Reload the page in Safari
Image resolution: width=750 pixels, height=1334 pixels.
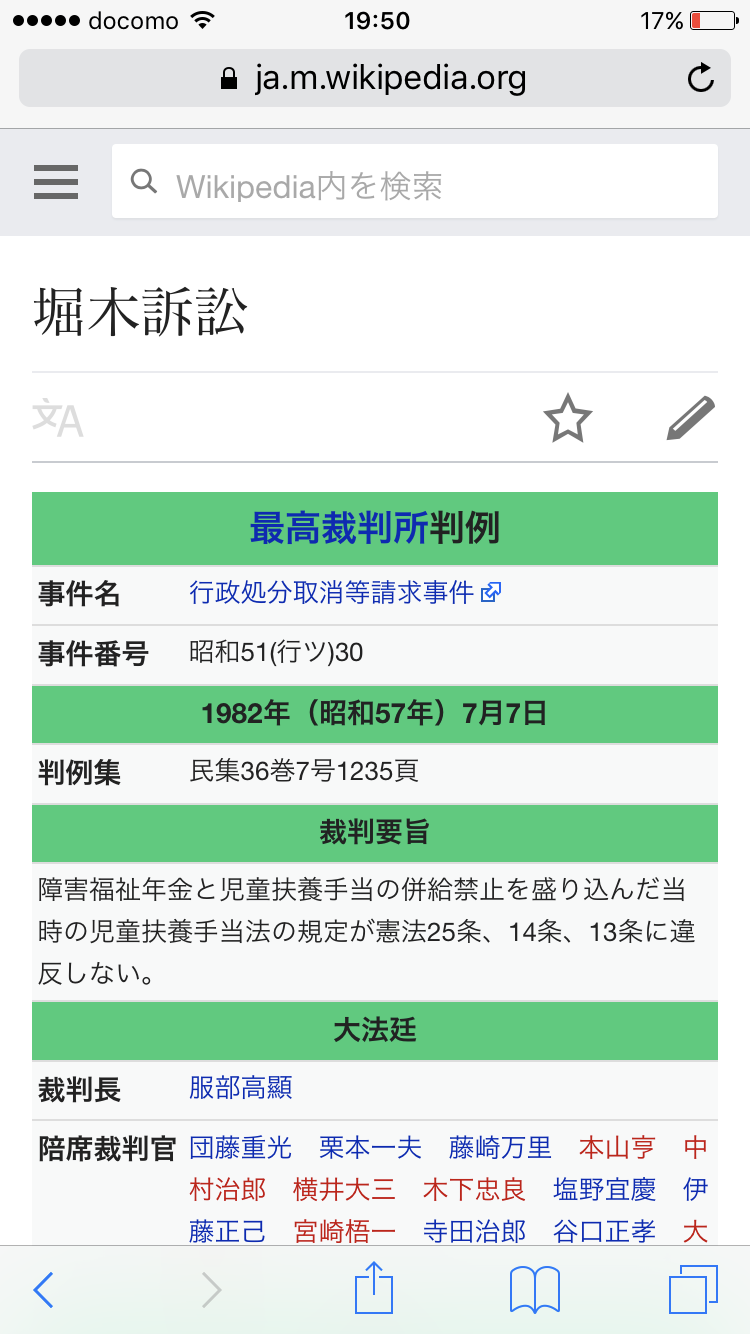click(701, 78)
